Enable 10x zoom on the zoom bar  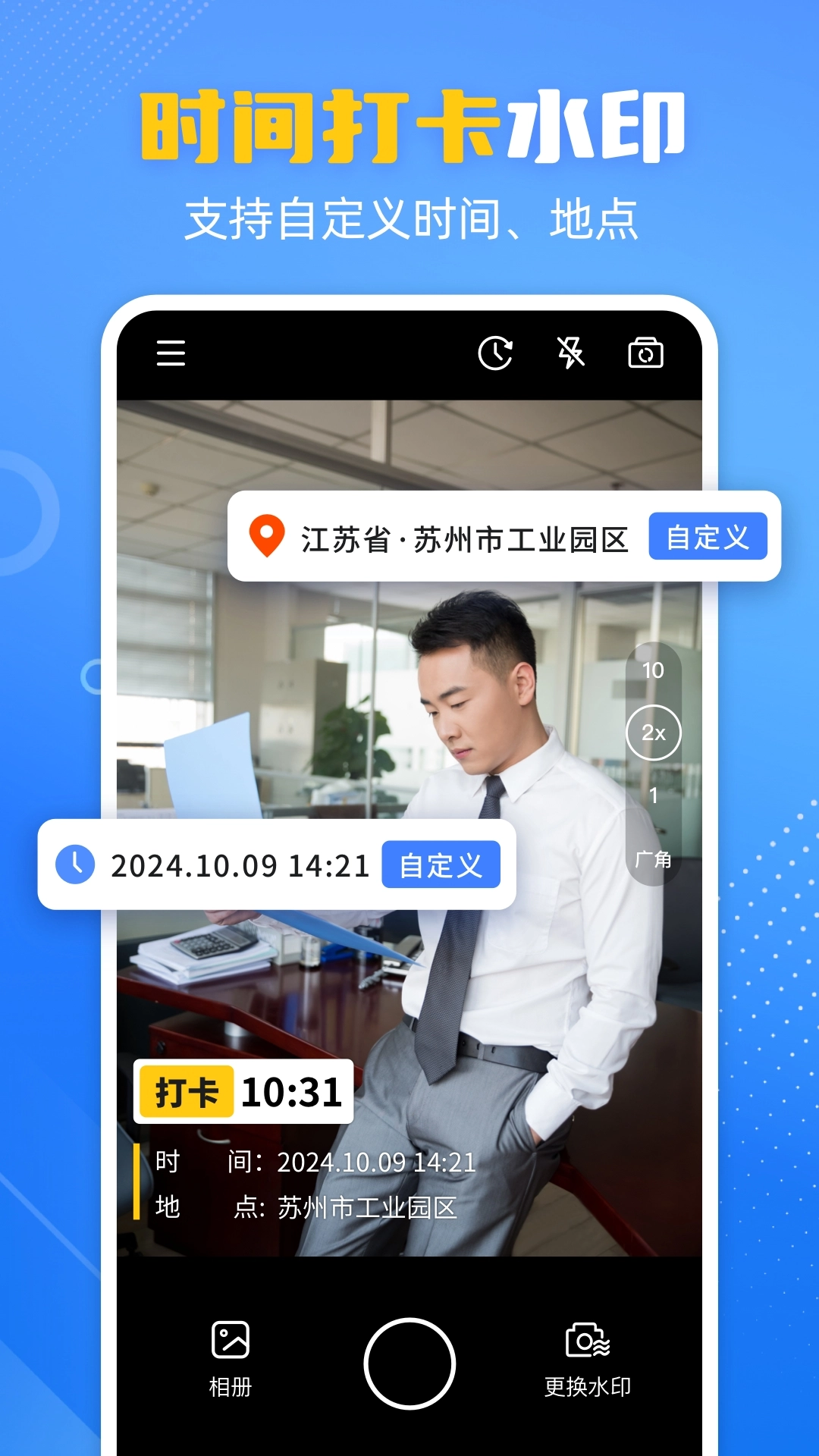653,671
